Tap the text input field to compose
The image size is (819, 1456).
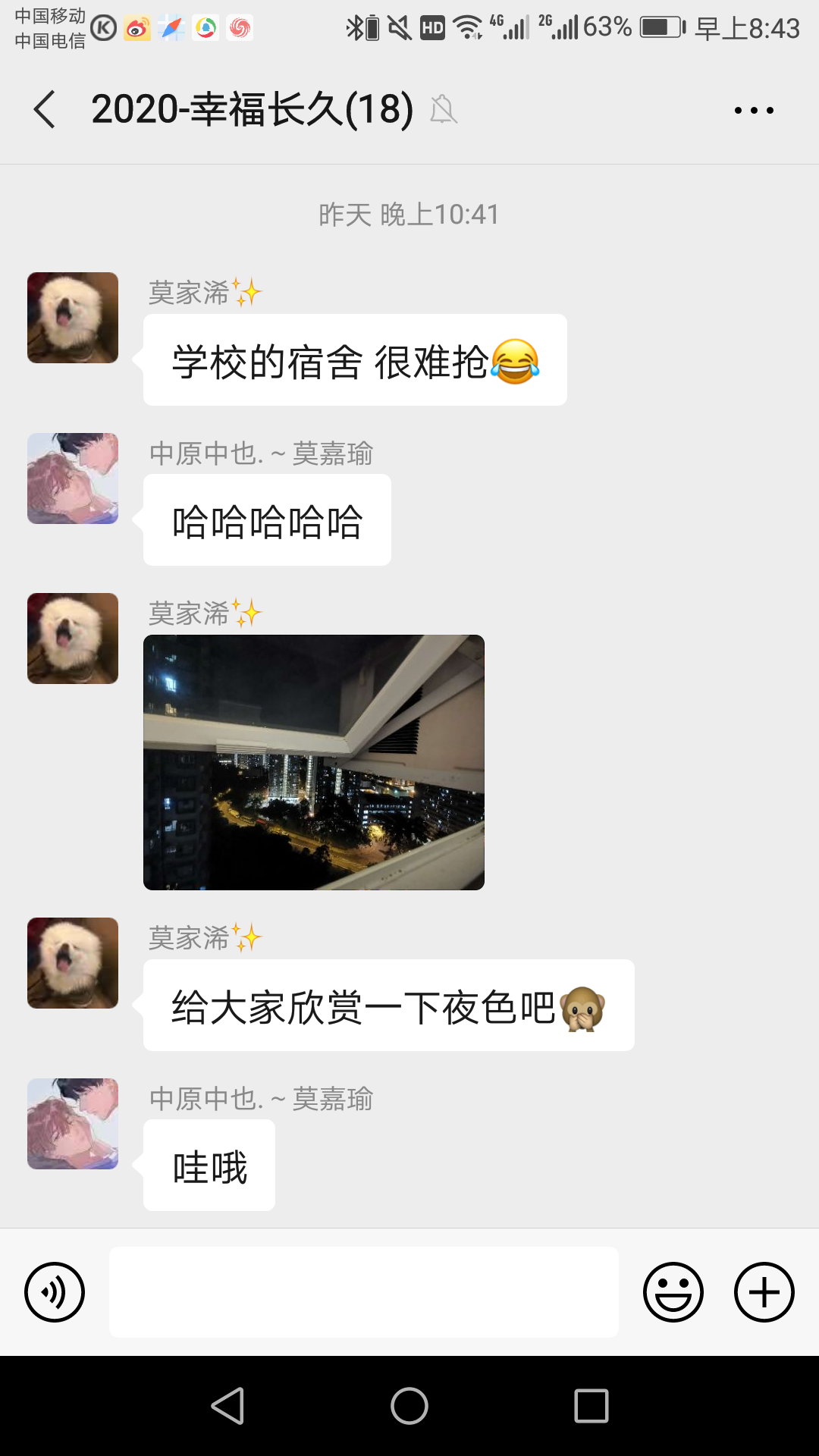click(363, 1292)
